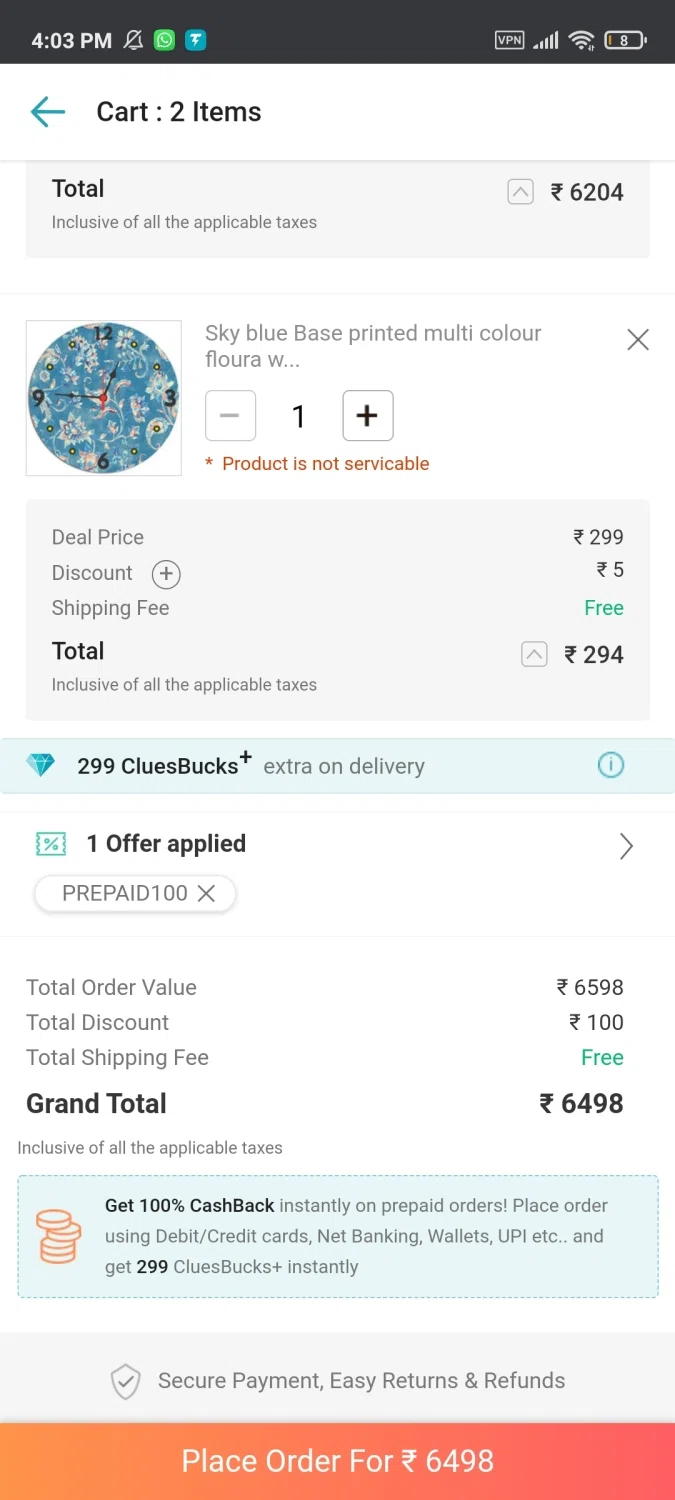
Task: Expand the Discount plus icon details
Action: point(166,574)
